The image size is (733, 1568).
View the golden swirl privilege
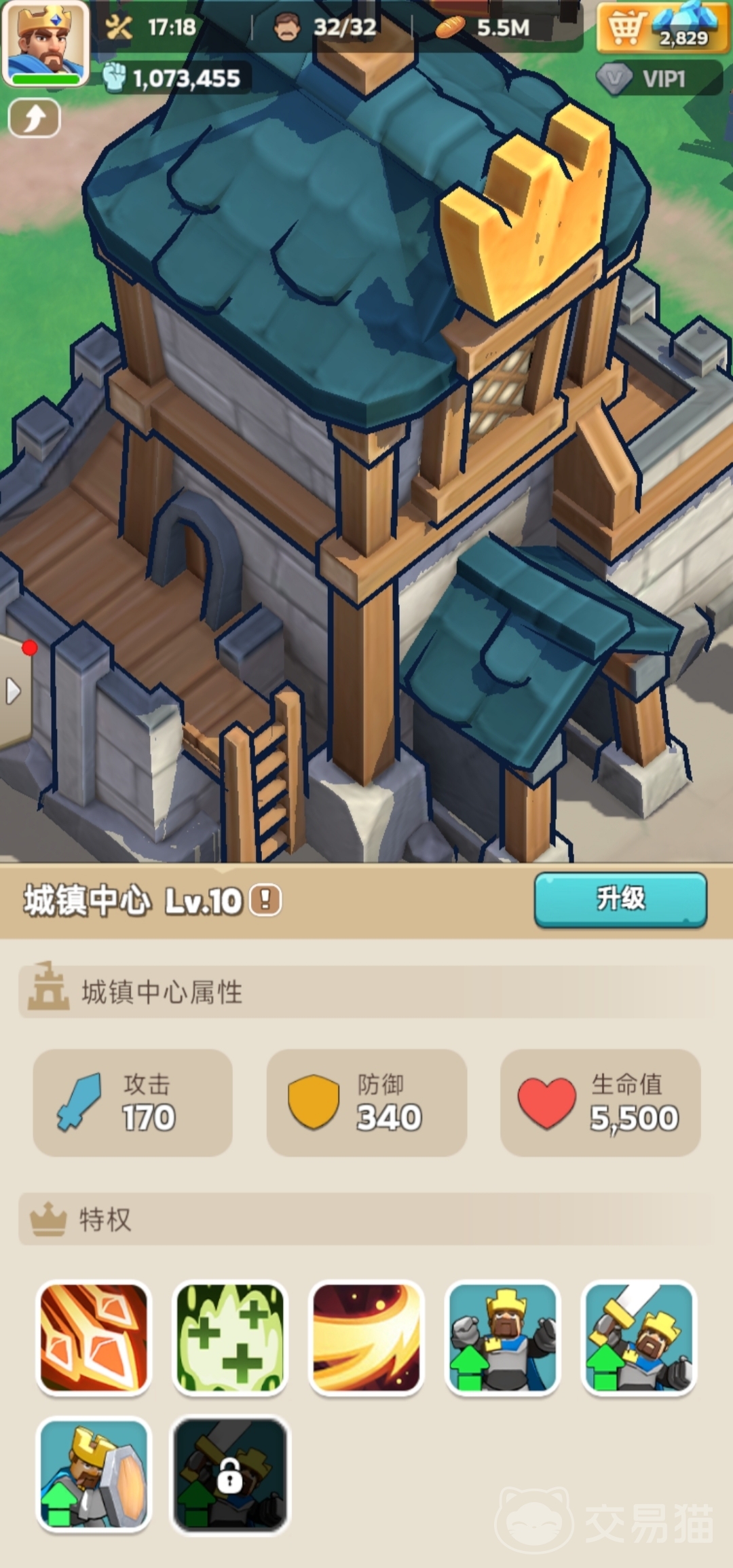coord(366,1337)
